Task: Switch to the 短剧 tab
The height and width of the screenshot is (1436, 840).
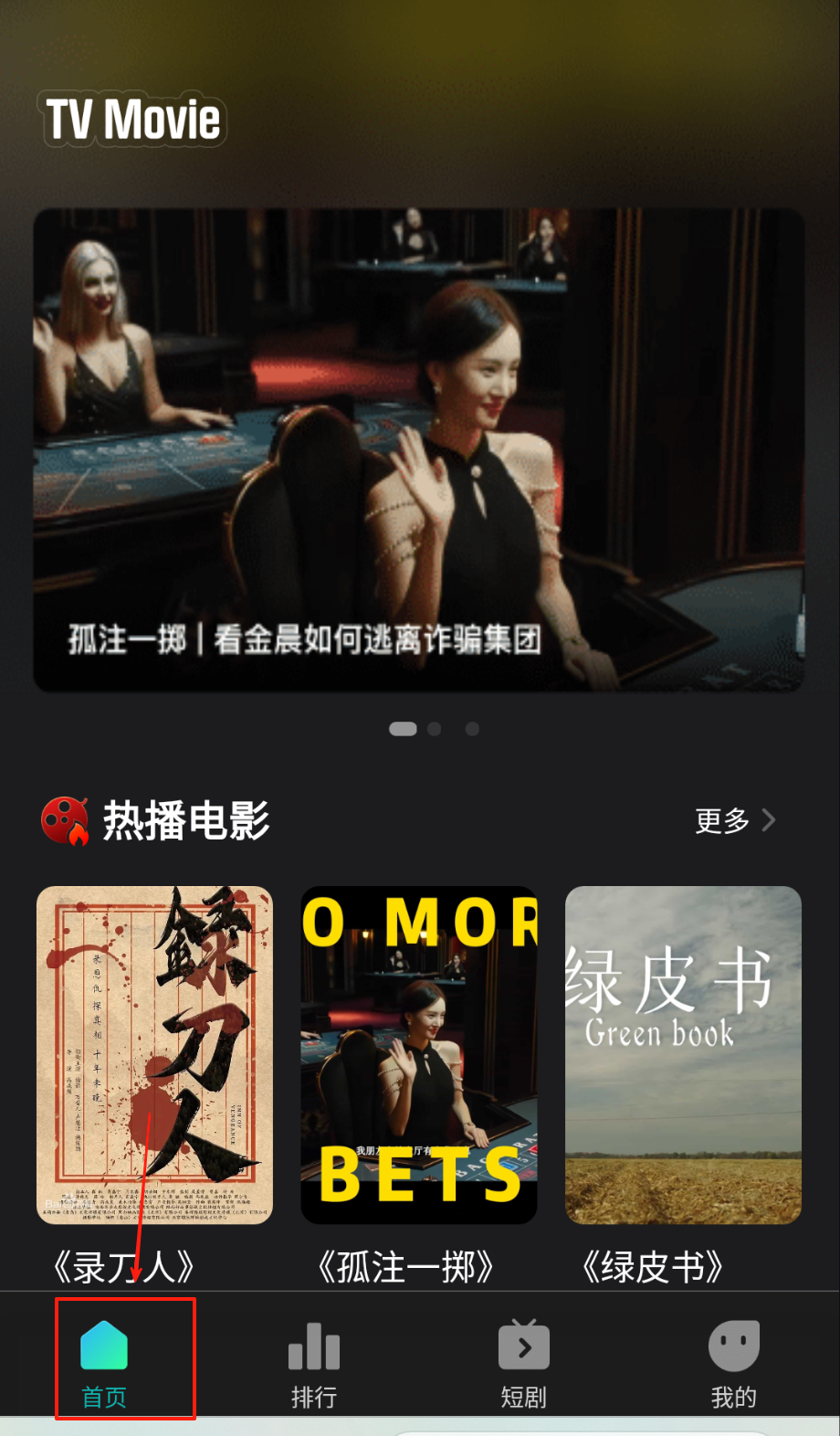Action: [524, 1363]
